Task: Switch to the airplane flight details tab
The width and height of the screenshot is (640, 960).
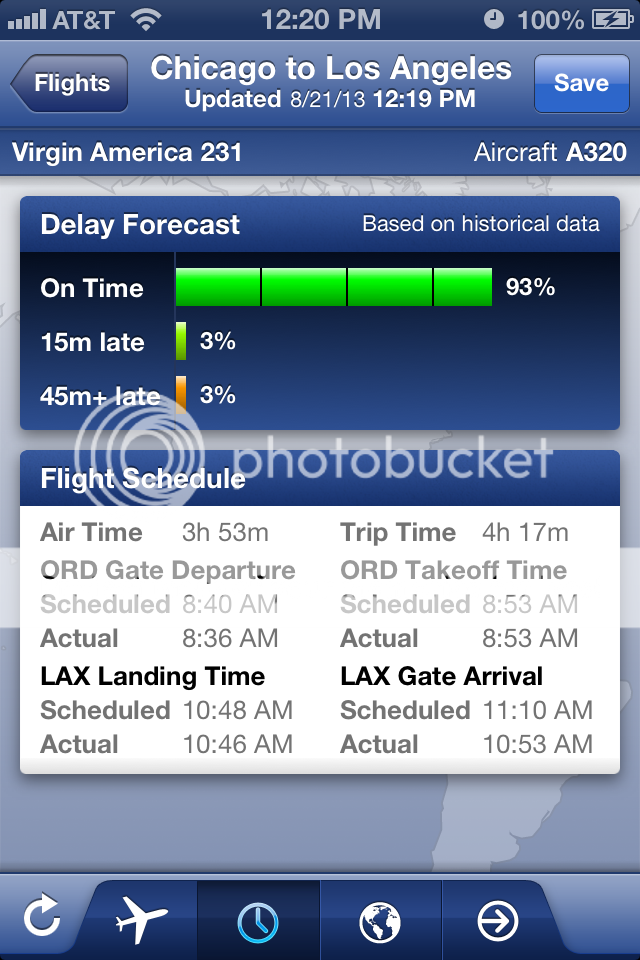Action: pos(142,918)
